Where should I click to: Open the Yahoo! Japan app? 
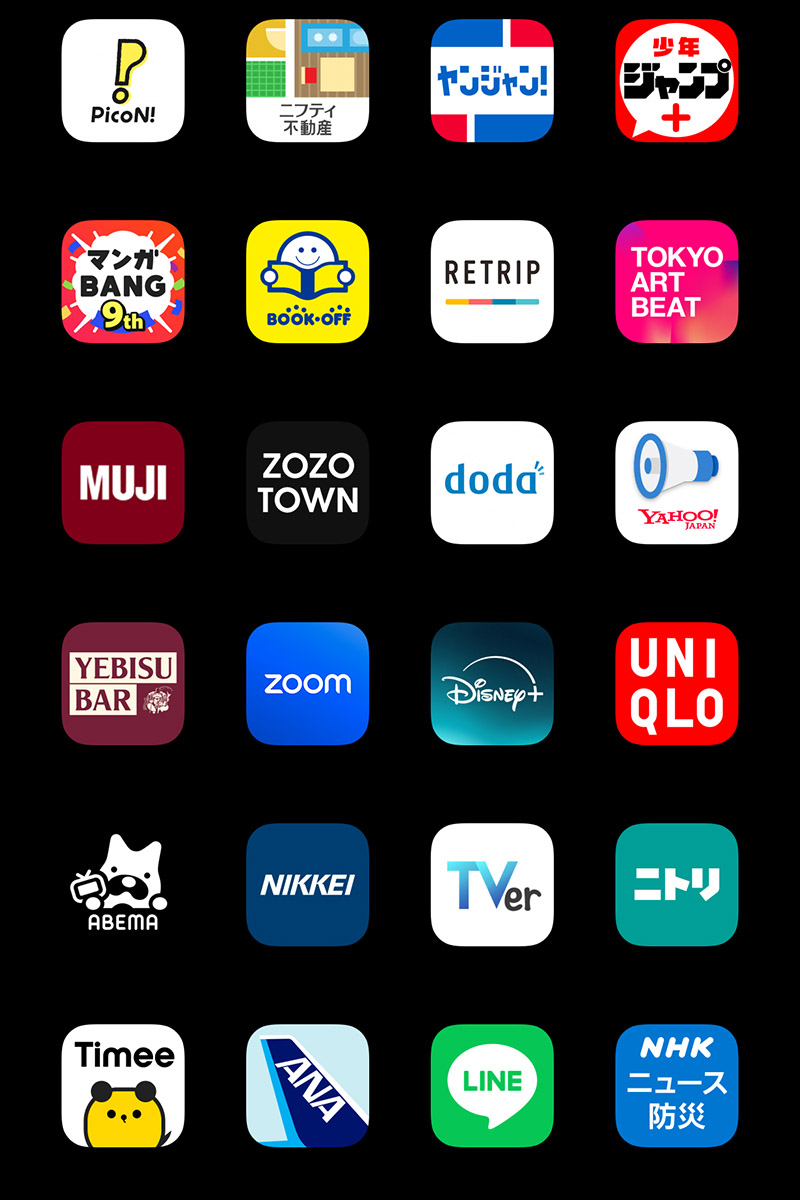(x=676, y=483)
